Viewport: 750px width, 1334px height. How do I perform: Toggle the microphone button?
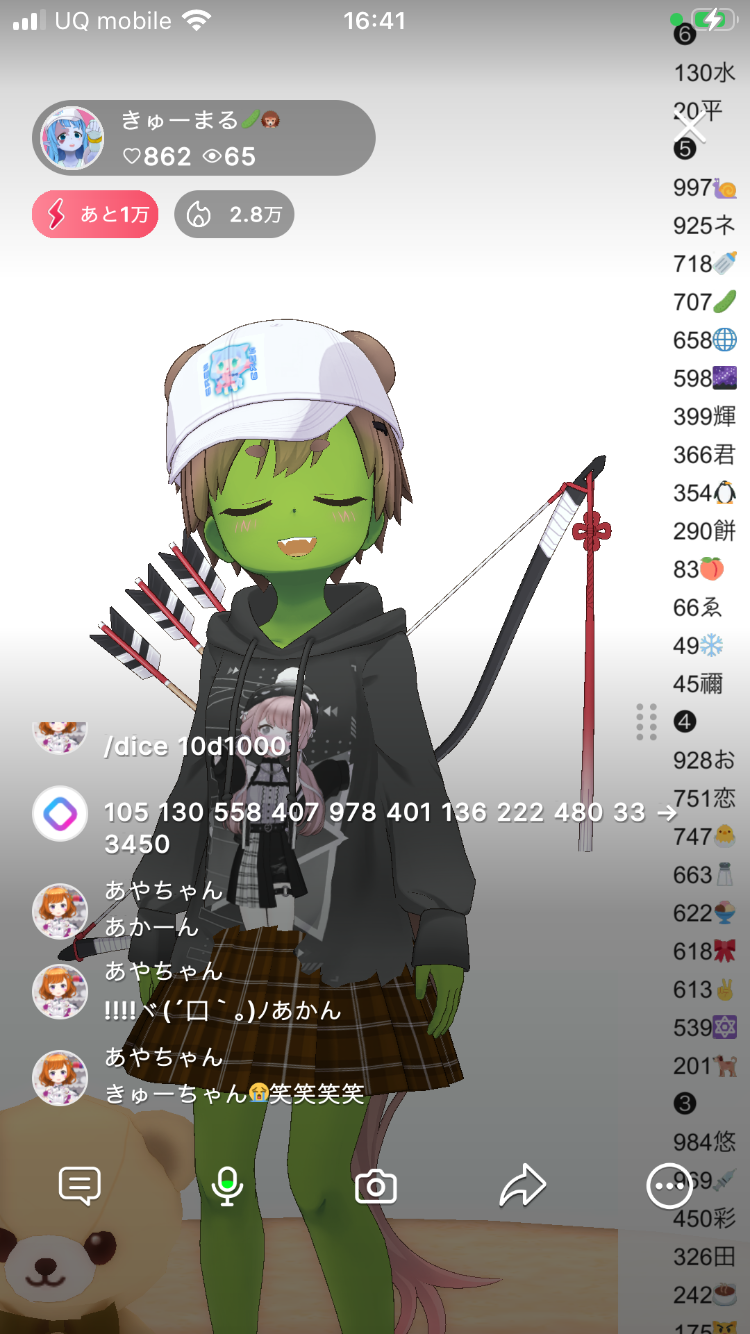(x=228, y=1186)
